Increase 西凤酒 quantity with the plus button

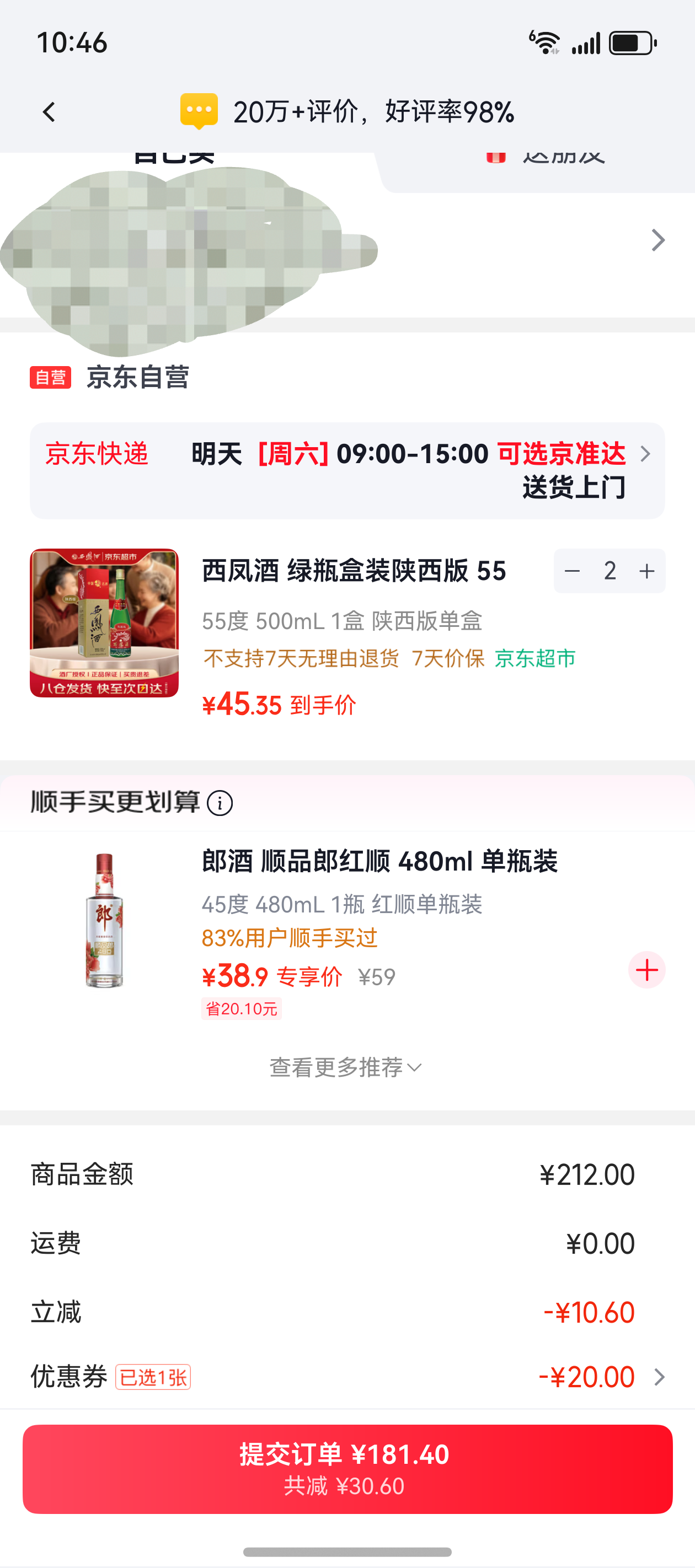click(646, 570)
